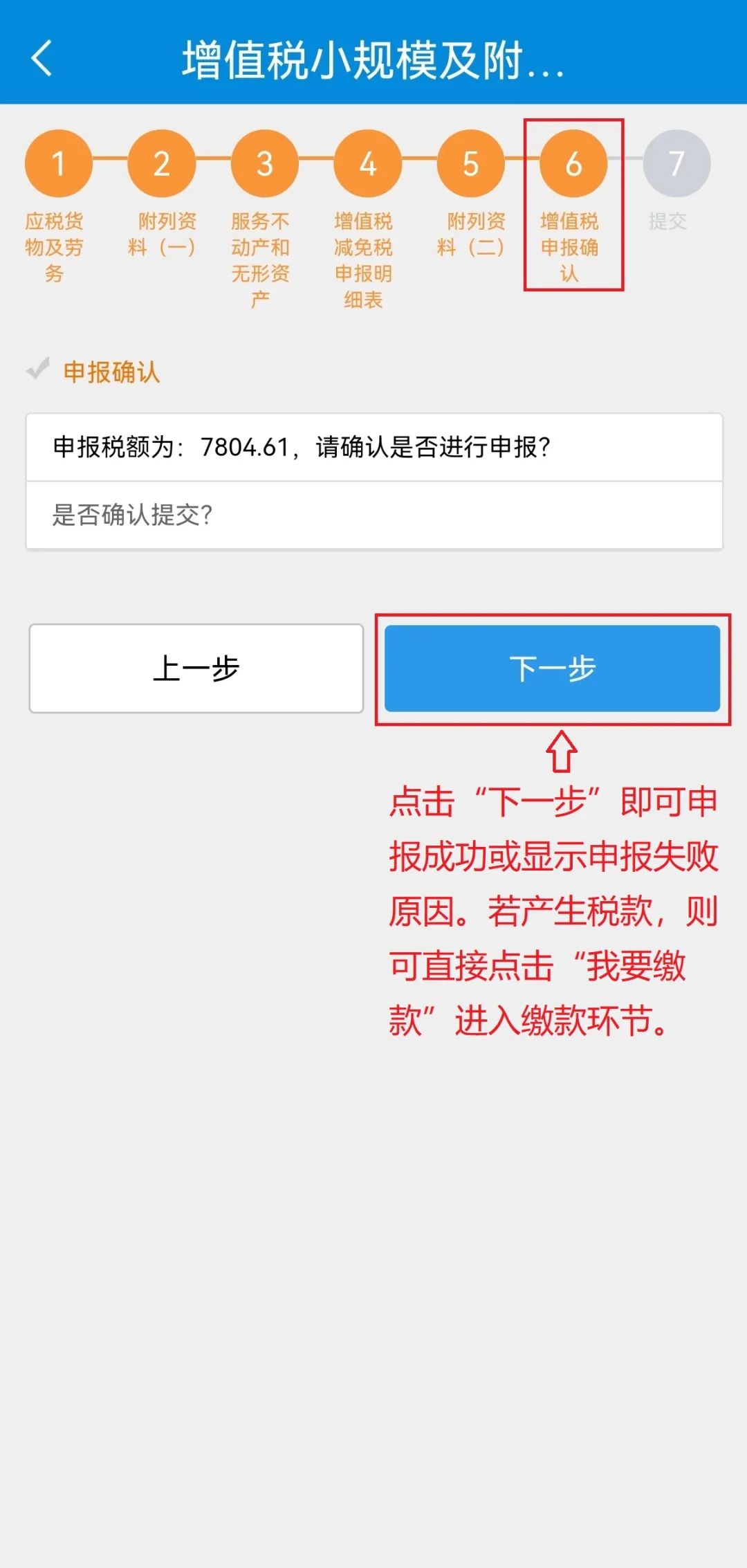The image size is (747, 1568).
Task: Go to step 4 增值税减免税申报明细表
Action: tap(367, 164)
